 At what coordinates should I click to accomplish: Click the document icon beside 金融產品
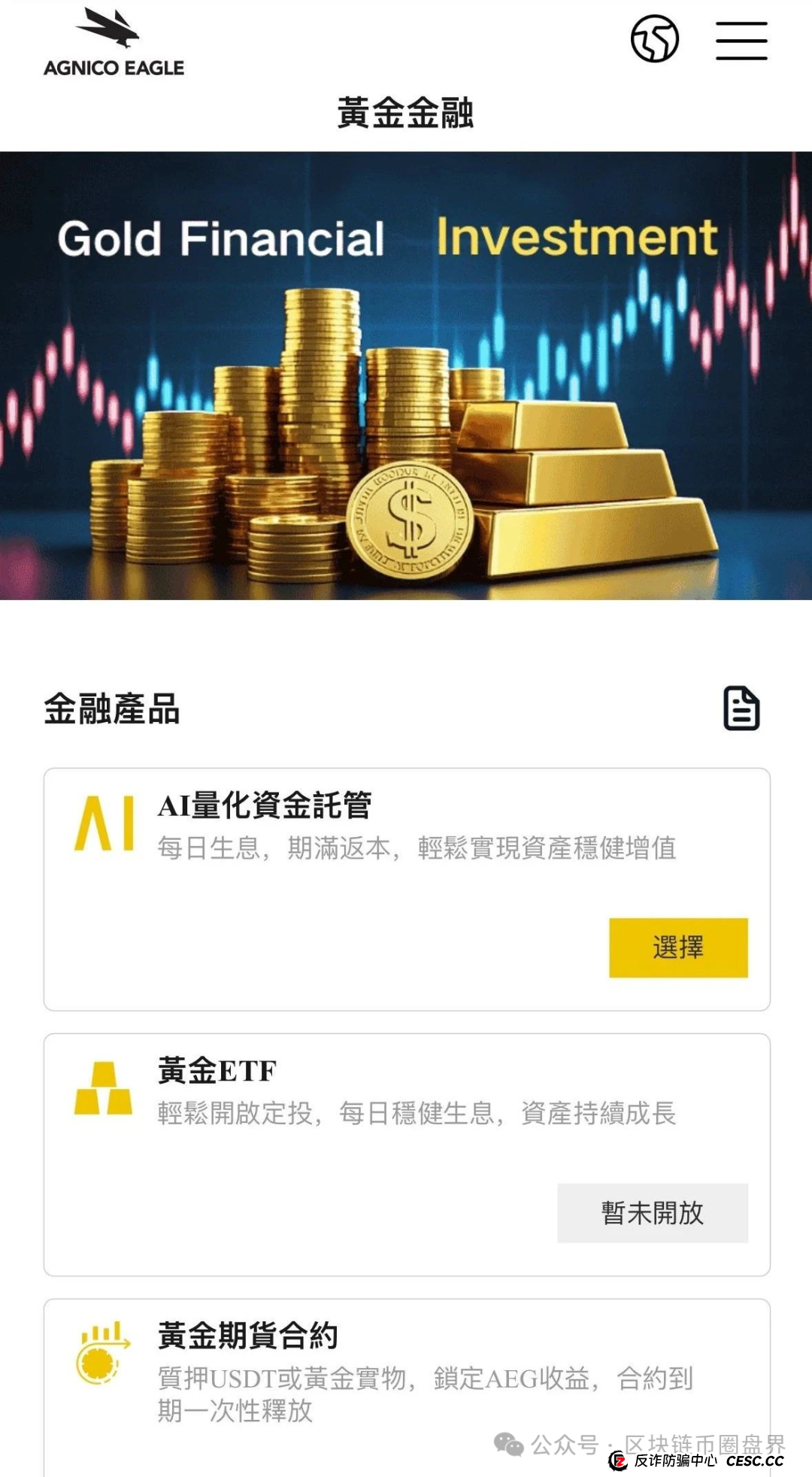(741, 708)
